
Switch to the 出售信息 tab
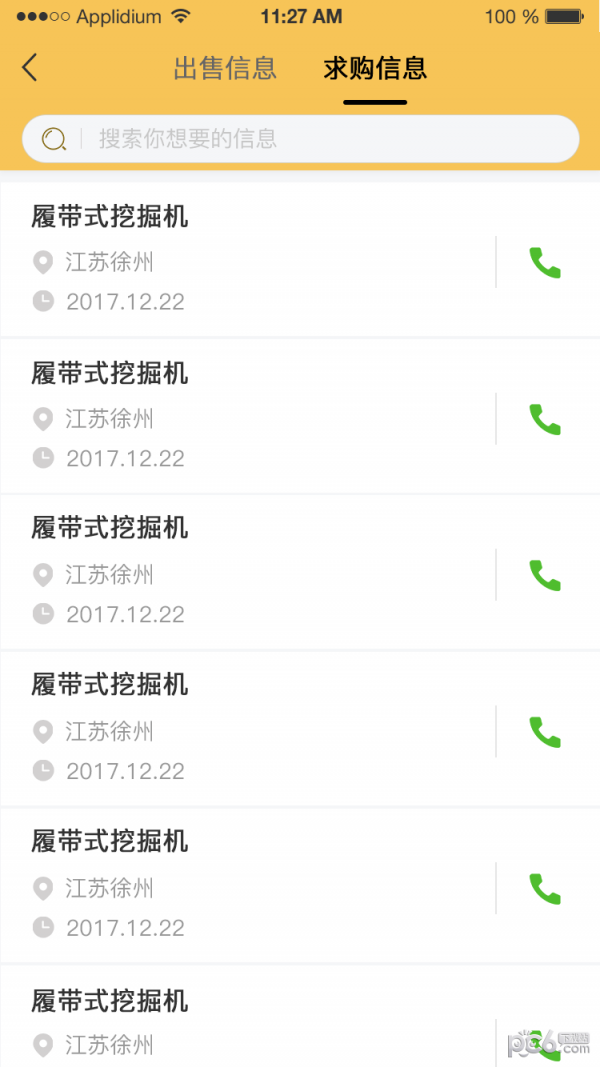(x=225, y=68)
